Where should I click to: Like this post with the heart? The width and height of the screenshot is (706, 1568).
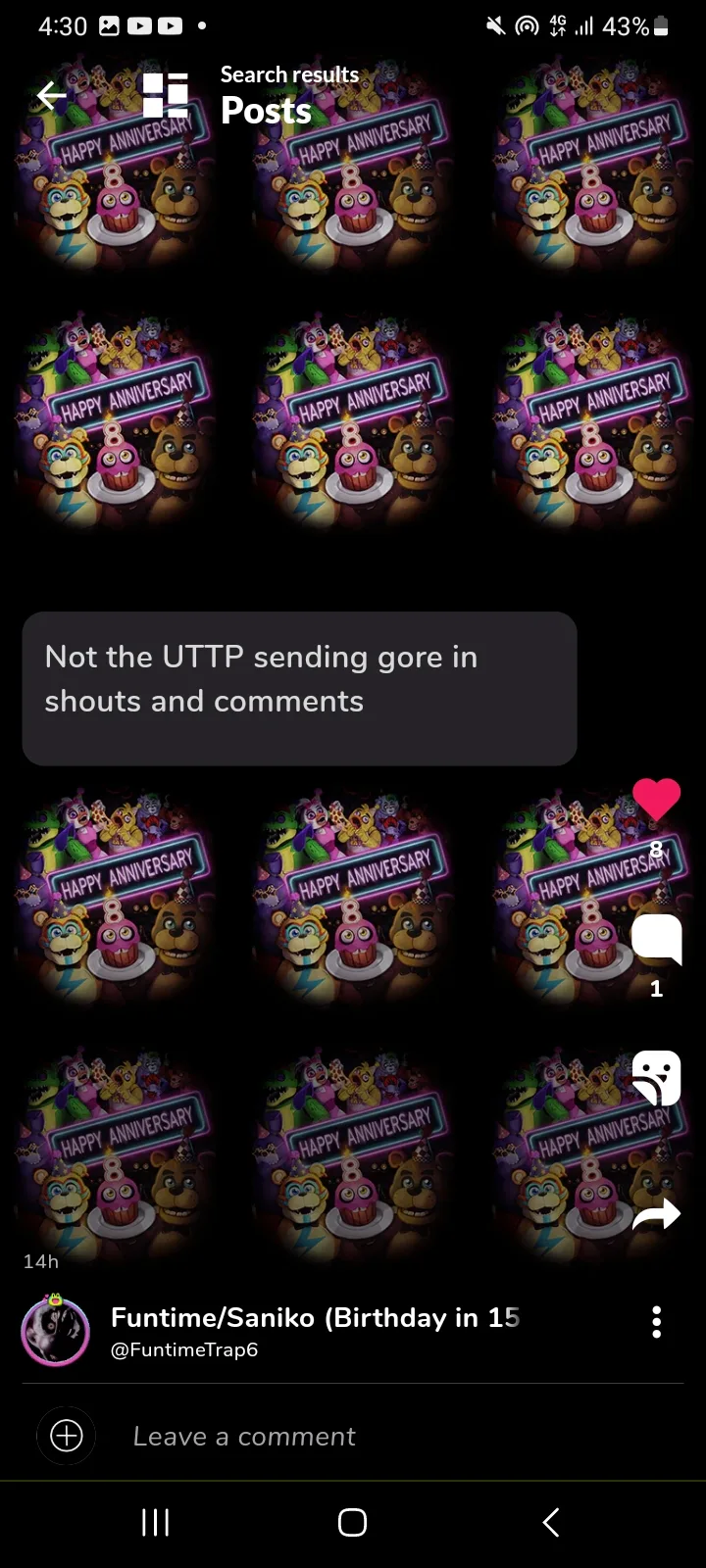click(x=656, y=799)
